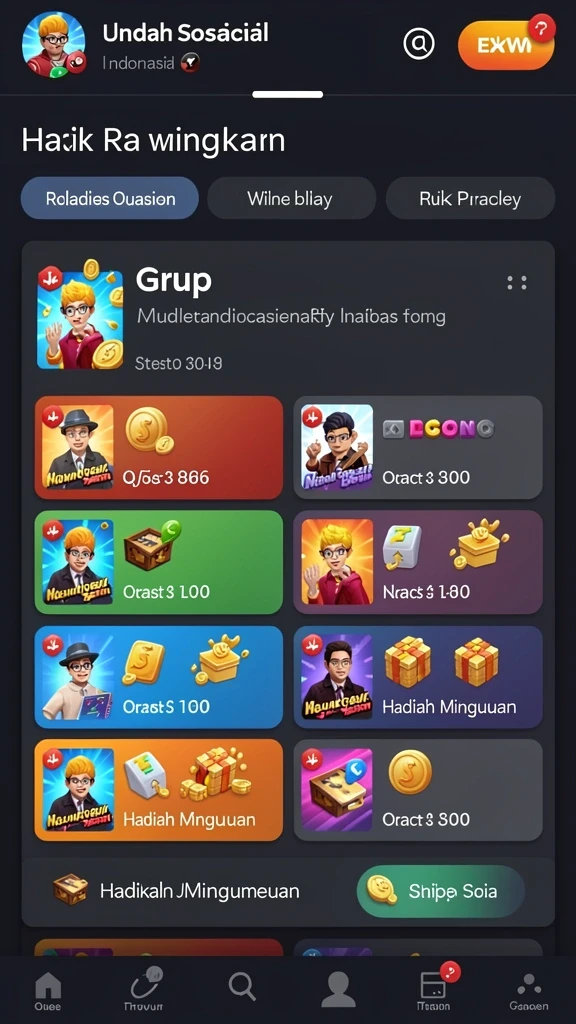Viewport: 576px width, 1024px height.
Task: Select the Roladies Ouasion chip
Action: tap(110, 198)
